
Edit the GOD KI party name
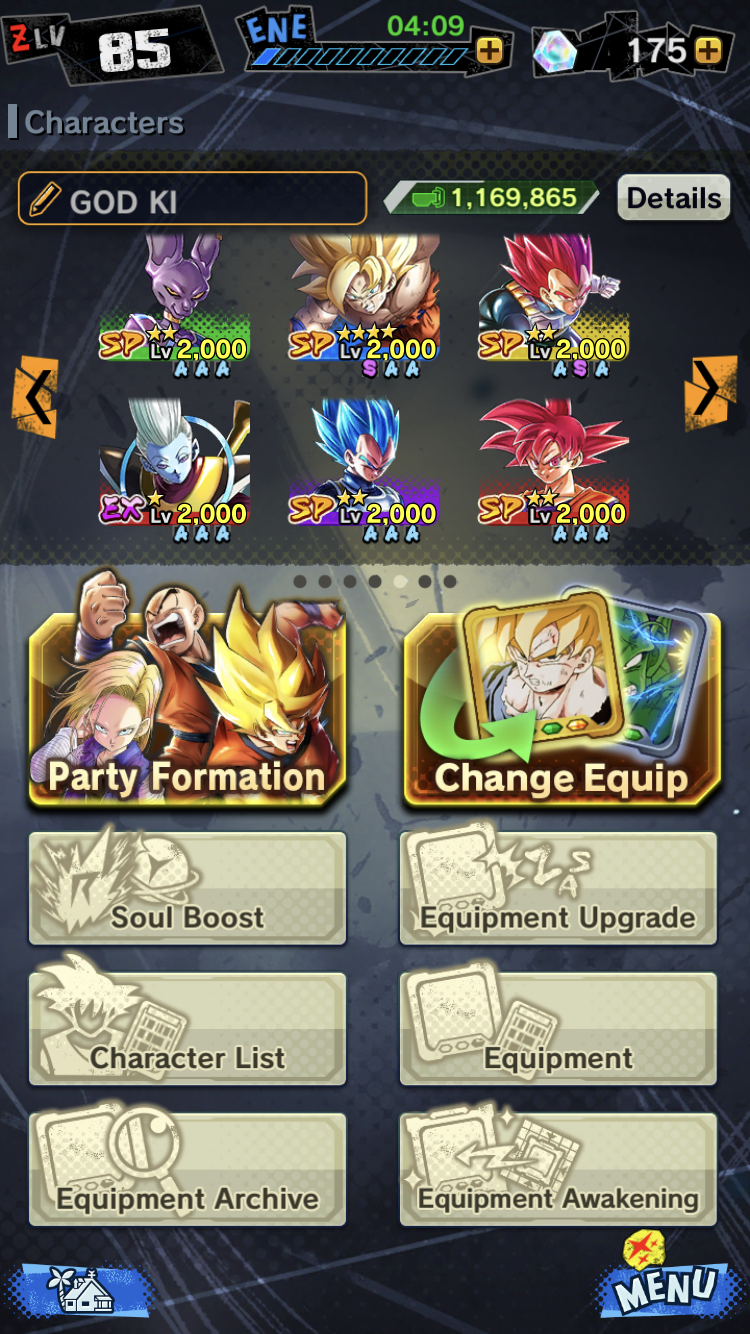coord(192,199)
